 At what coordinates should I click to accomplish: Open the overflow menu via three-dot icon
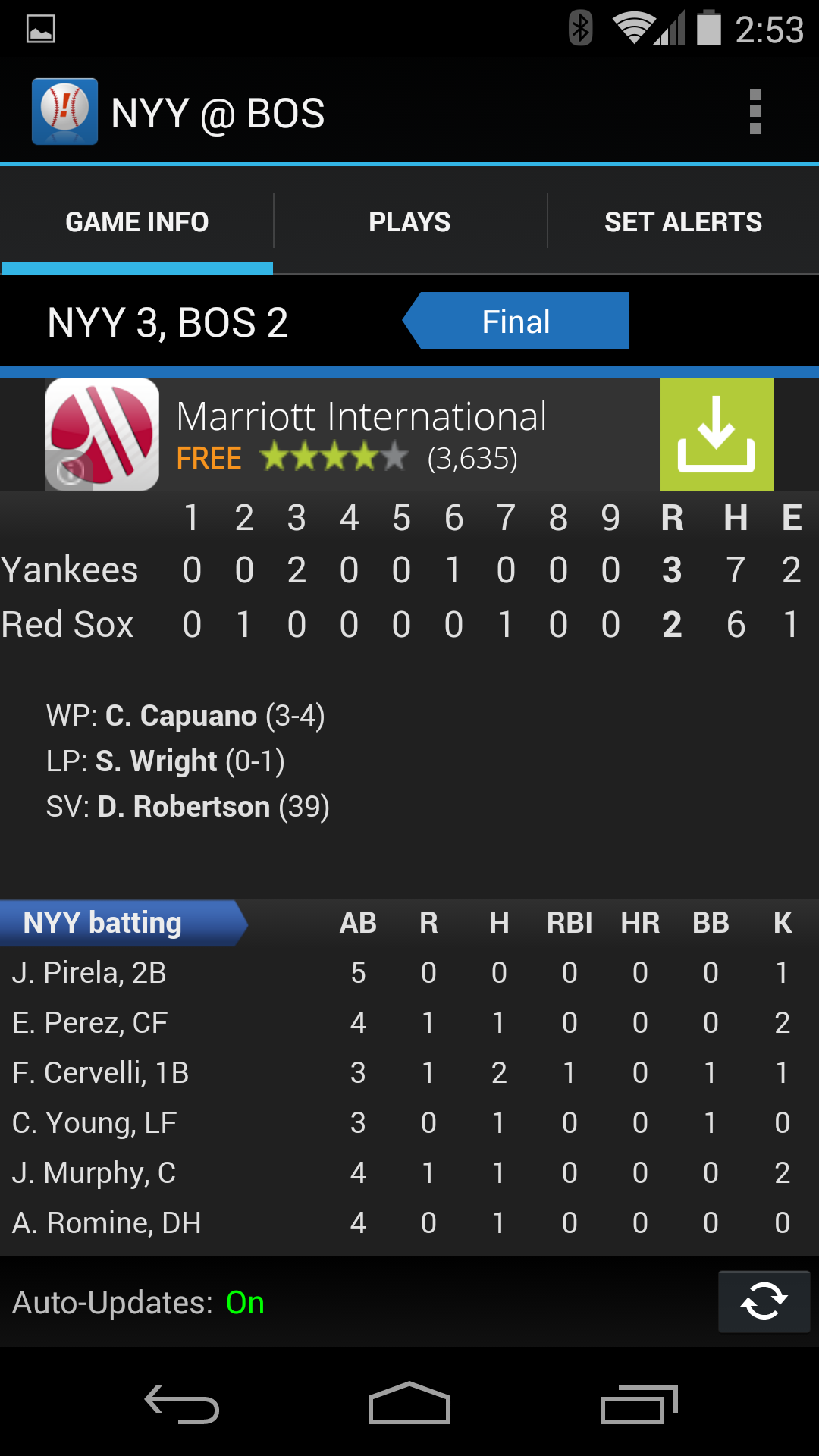pos(755,112)
